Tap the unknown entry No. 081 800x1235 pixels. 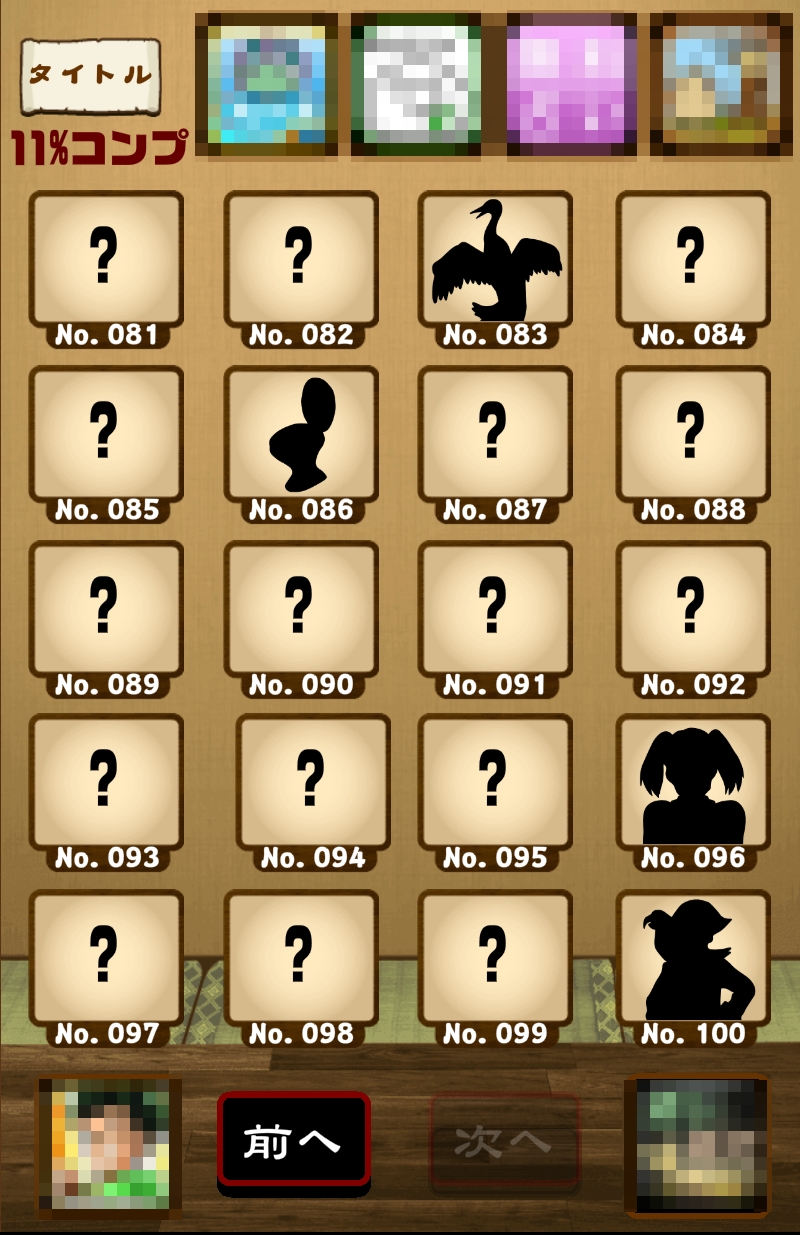coord(106,260)
